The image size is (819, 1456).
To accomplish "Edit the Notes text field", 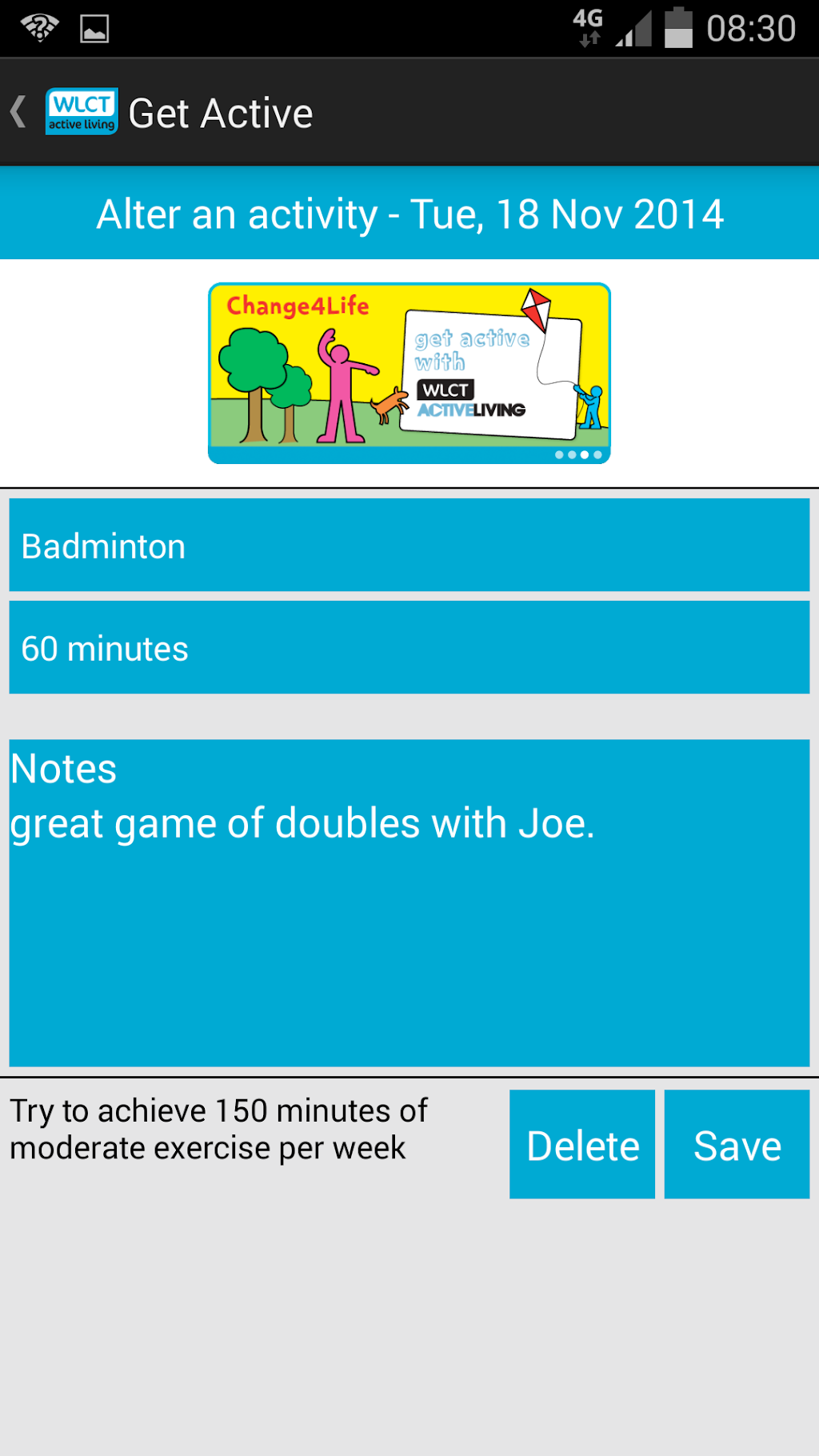I will coord(409,902).
